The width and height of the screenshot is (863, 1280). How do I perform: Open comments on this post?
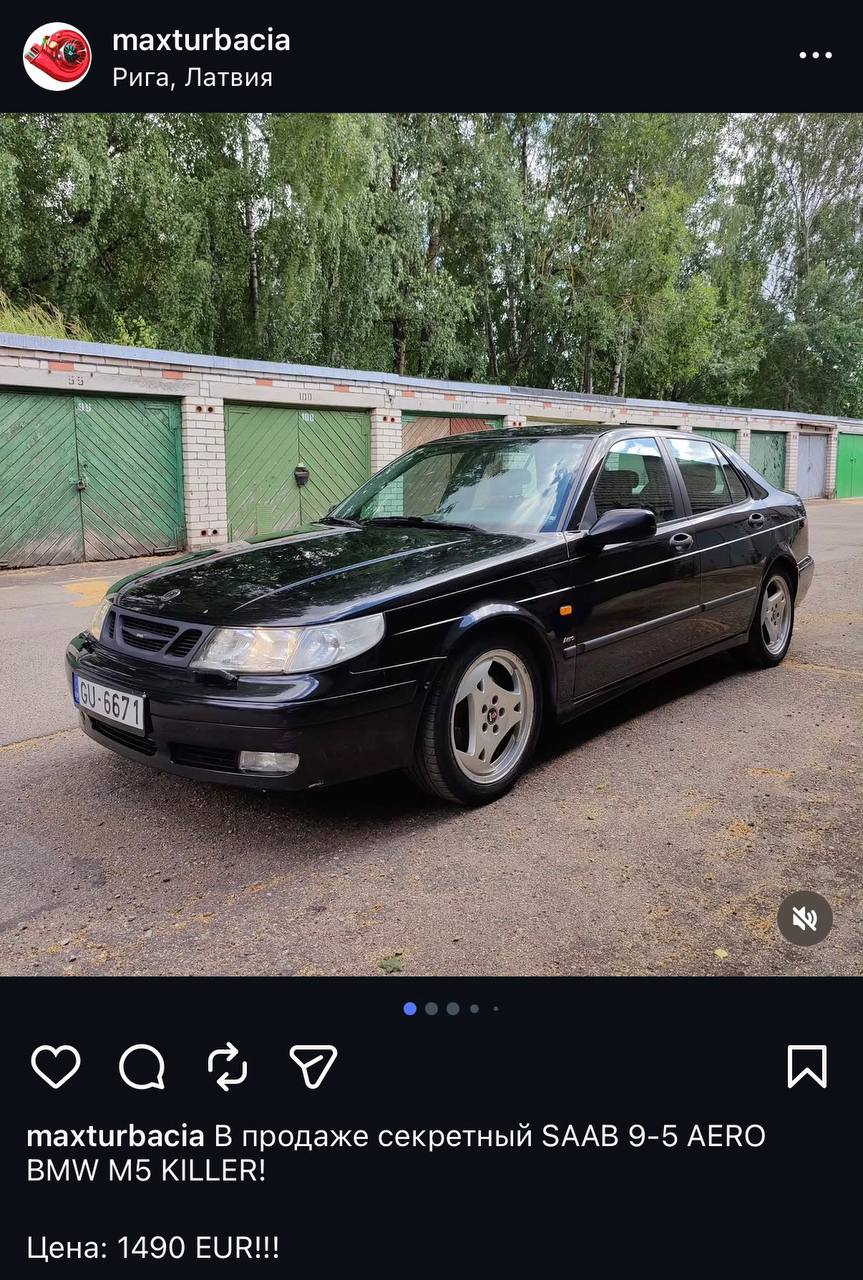pyautogui.click(x=142, y=1066)
